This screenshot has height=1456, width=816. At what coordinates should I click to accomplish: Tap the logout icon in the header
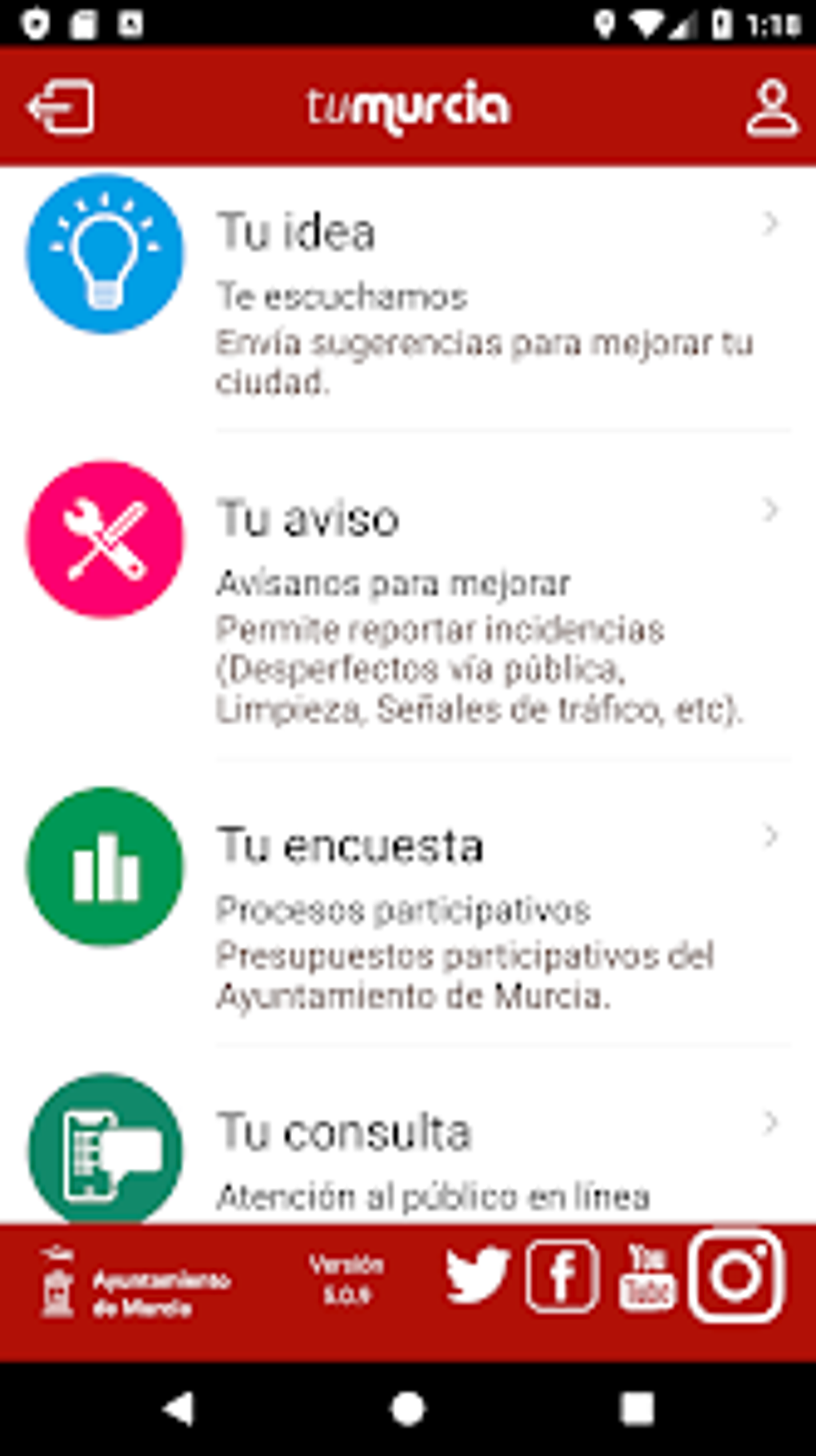click(61, 107)
